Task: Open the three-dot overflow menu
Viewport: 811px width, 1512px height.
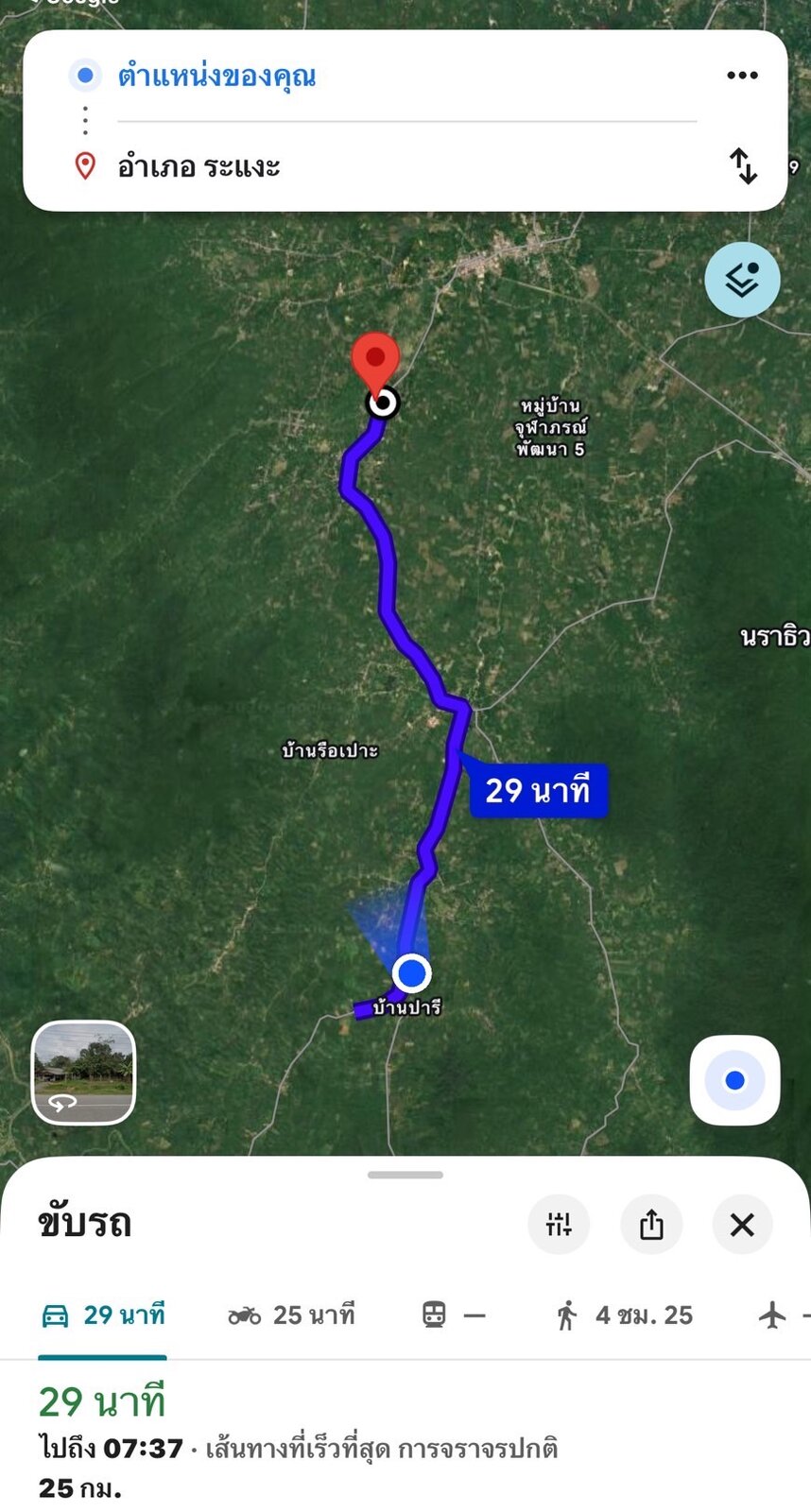Action: [x=742, y=76]
